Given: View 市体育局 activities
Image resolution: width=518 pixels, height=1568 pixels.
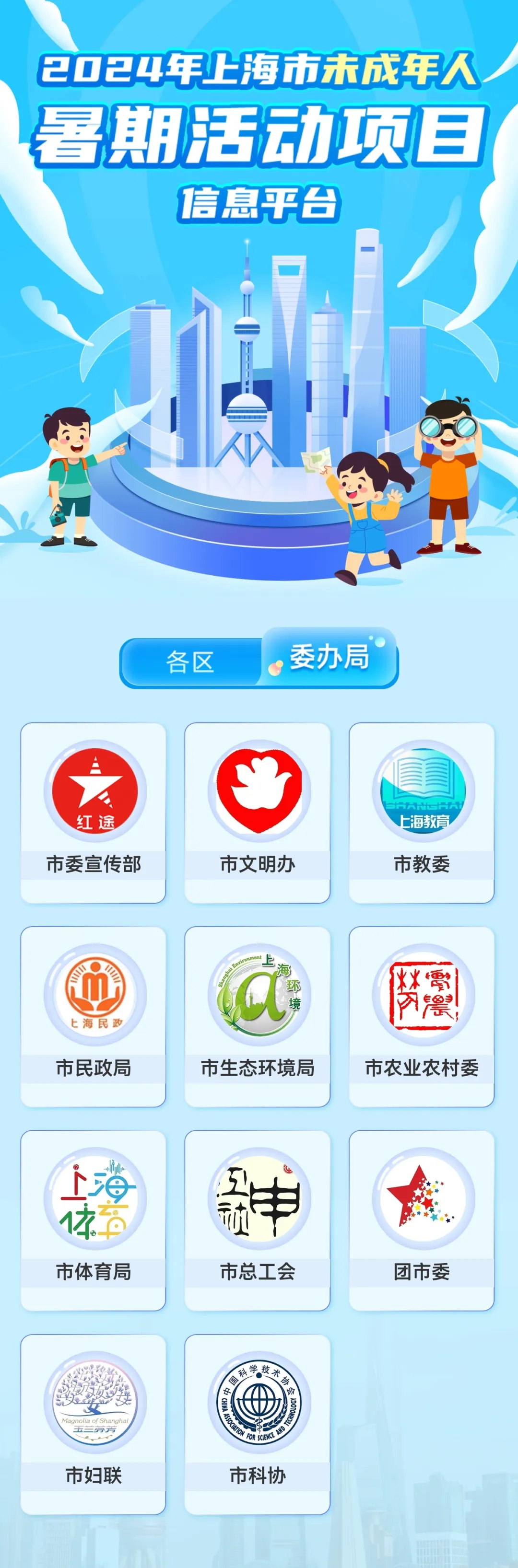Looking at the screenshot, I should (x=94, y=1220).
